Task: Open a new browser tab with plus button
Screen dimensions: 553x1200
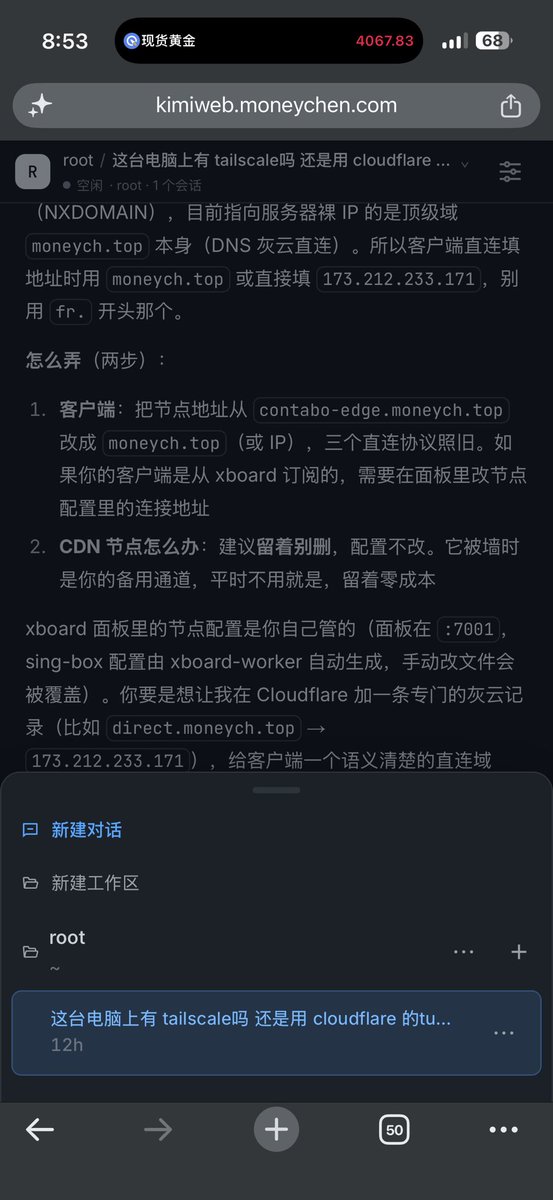Action: pyautogui.click(x=277, y=1130)
